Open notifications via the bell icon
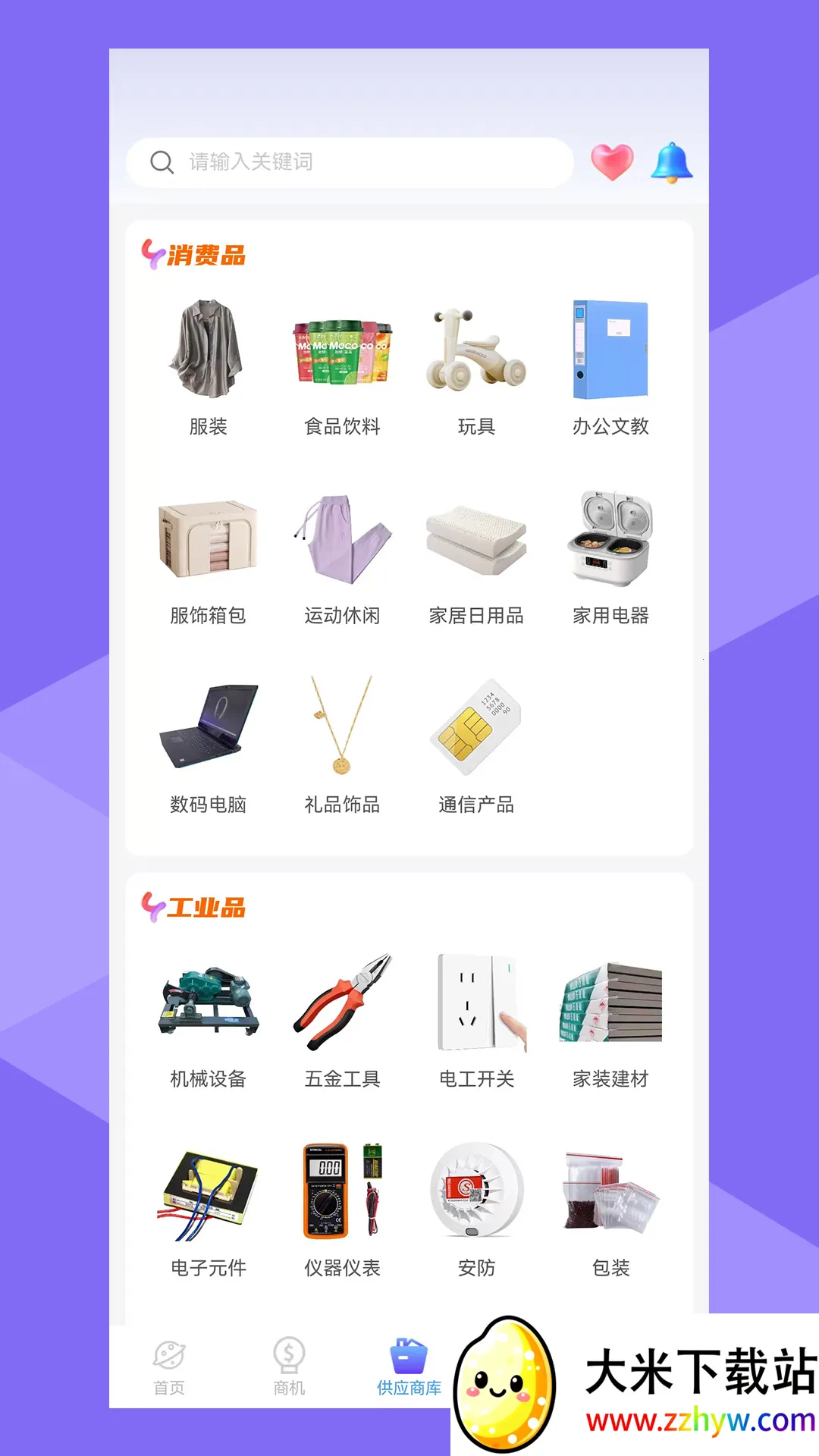This screenshot has width=819, height=1456. click(x=670, y=161)
